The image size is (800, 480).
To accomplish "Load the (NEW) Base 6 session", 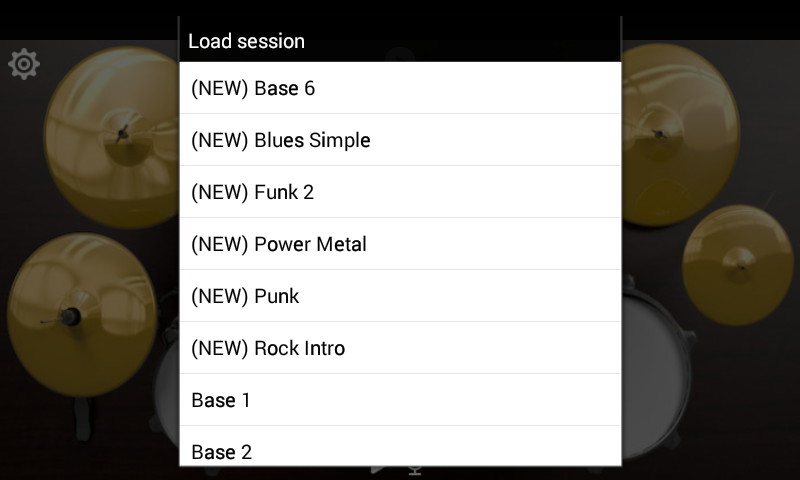I will pyautogui.click(x=400, y=88).
